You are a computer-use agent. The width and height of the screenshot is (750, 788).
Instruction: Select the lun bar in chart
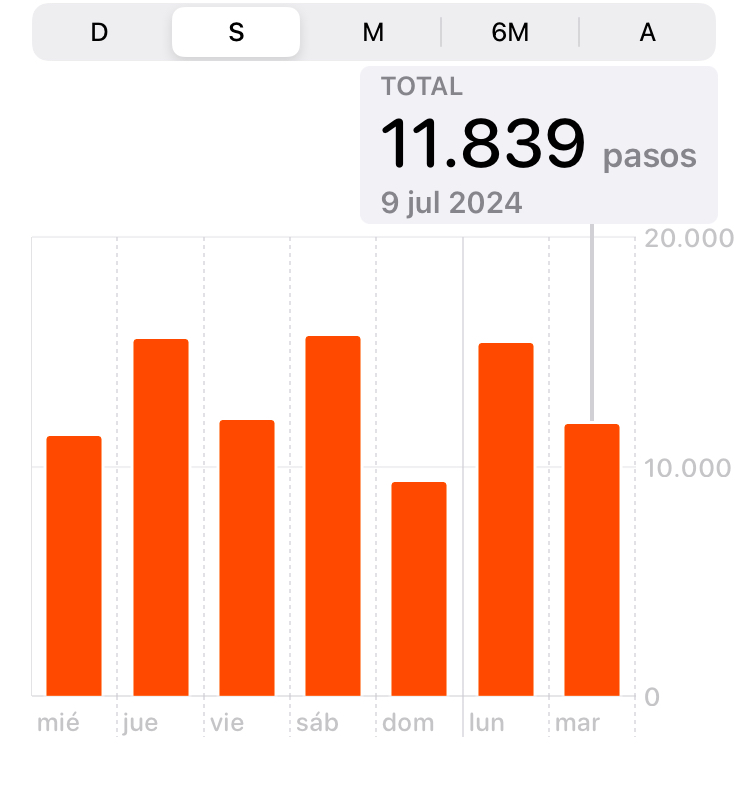coord(506,519)
